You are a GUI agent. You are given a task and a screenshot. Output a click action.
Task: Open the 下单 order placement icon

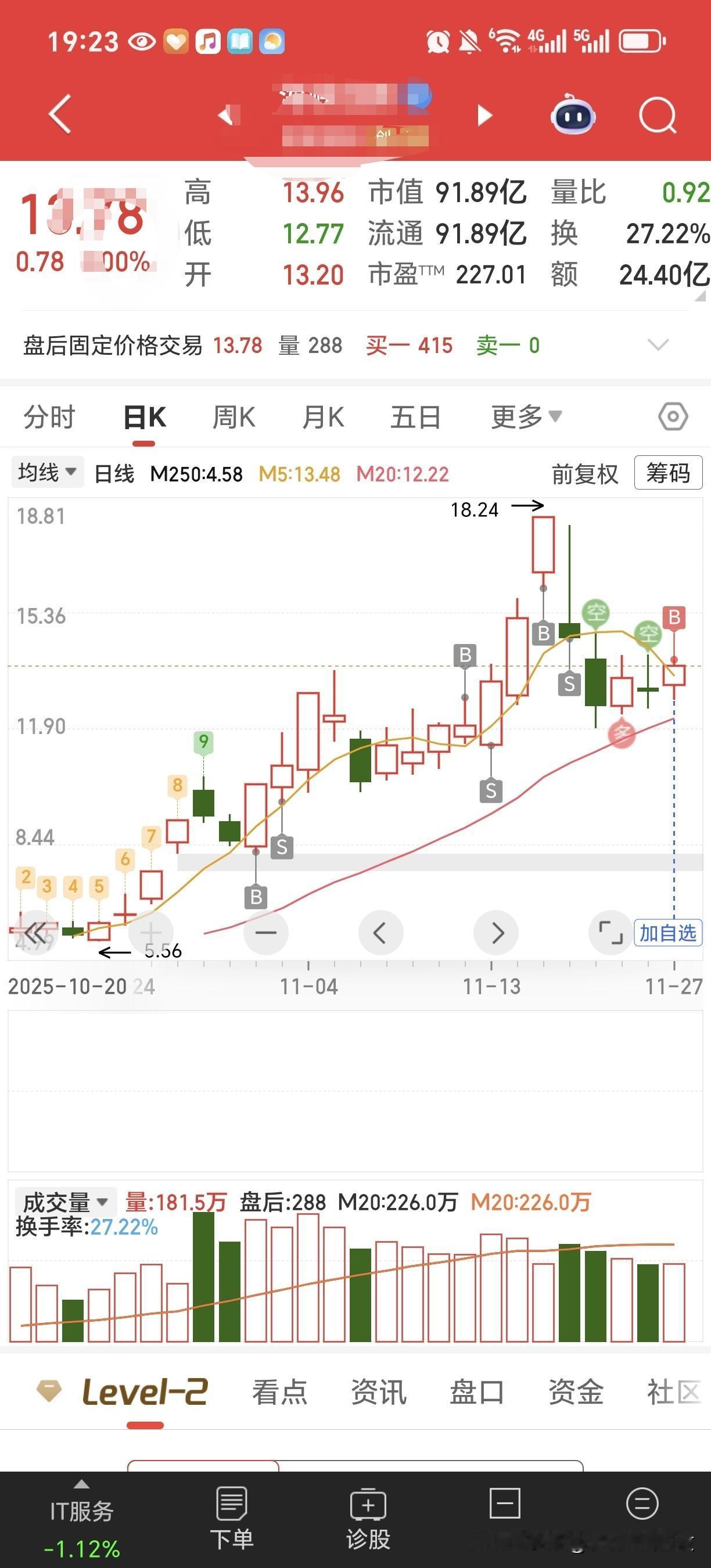click(232, 1502)
